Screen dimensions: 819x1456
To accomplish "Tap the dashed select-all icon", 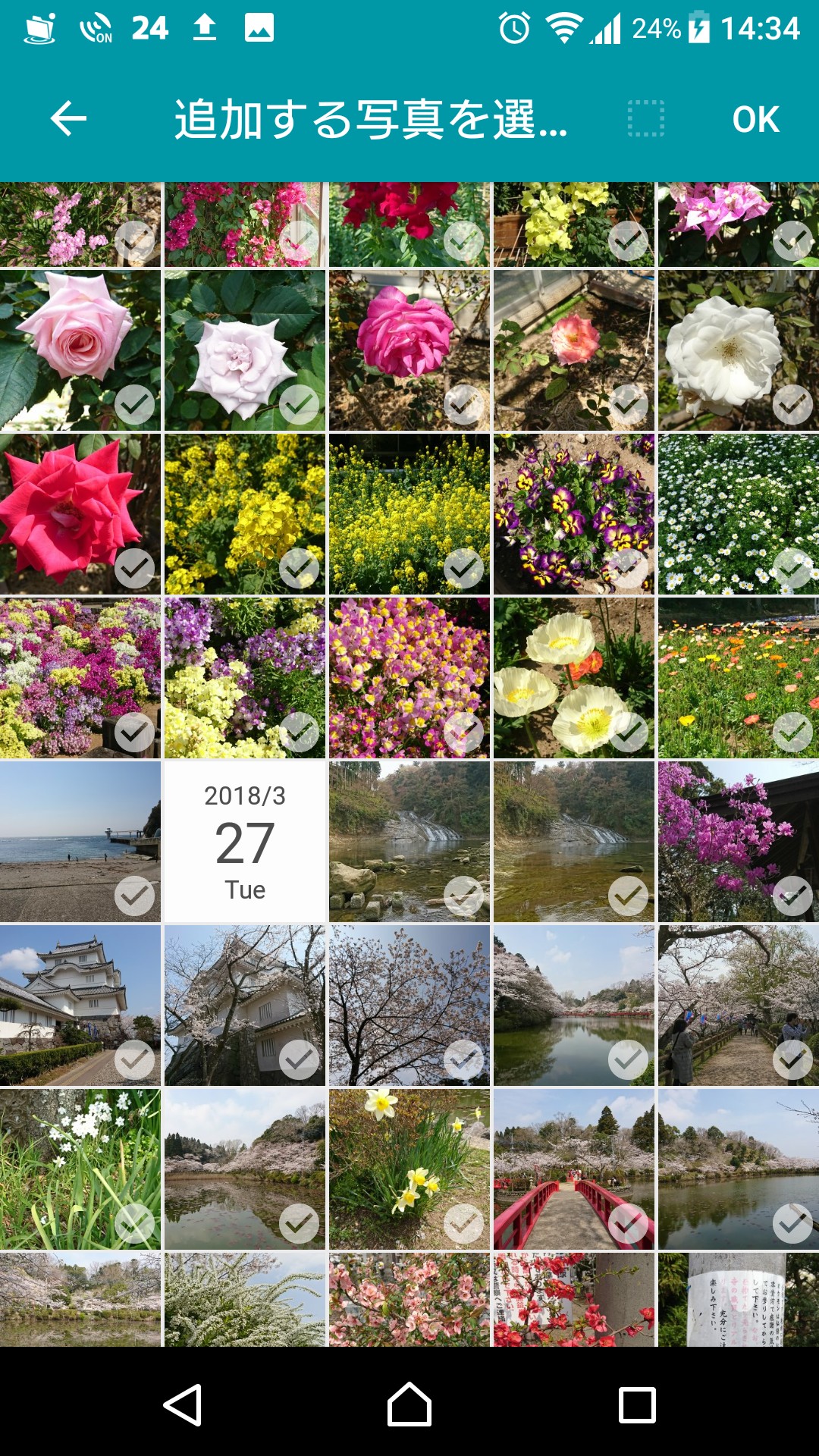I will click(646, 119).
